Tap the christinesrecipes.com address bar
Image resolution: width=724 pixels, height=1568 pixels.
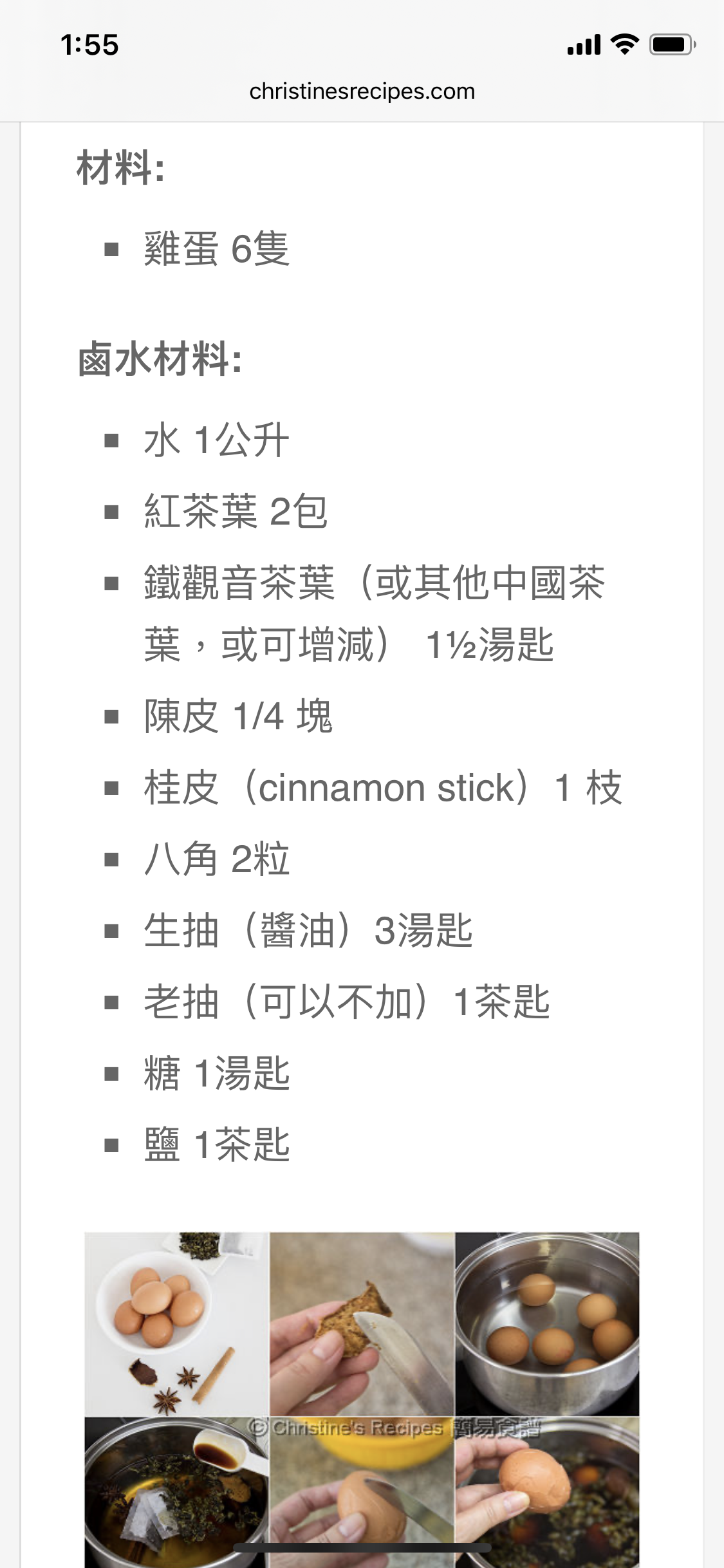tap(362, 91)
